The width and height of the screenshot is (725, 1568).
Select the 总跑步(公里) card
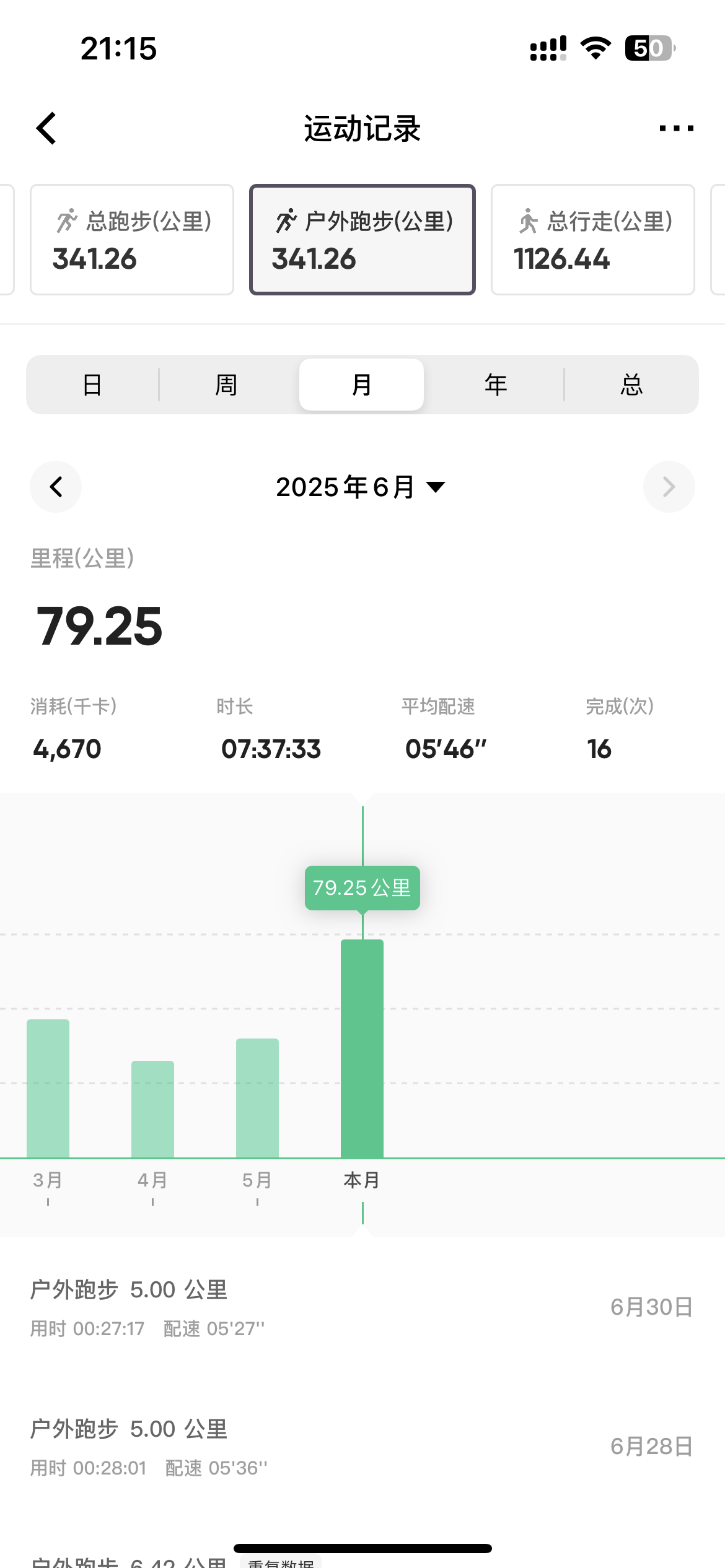132,240
